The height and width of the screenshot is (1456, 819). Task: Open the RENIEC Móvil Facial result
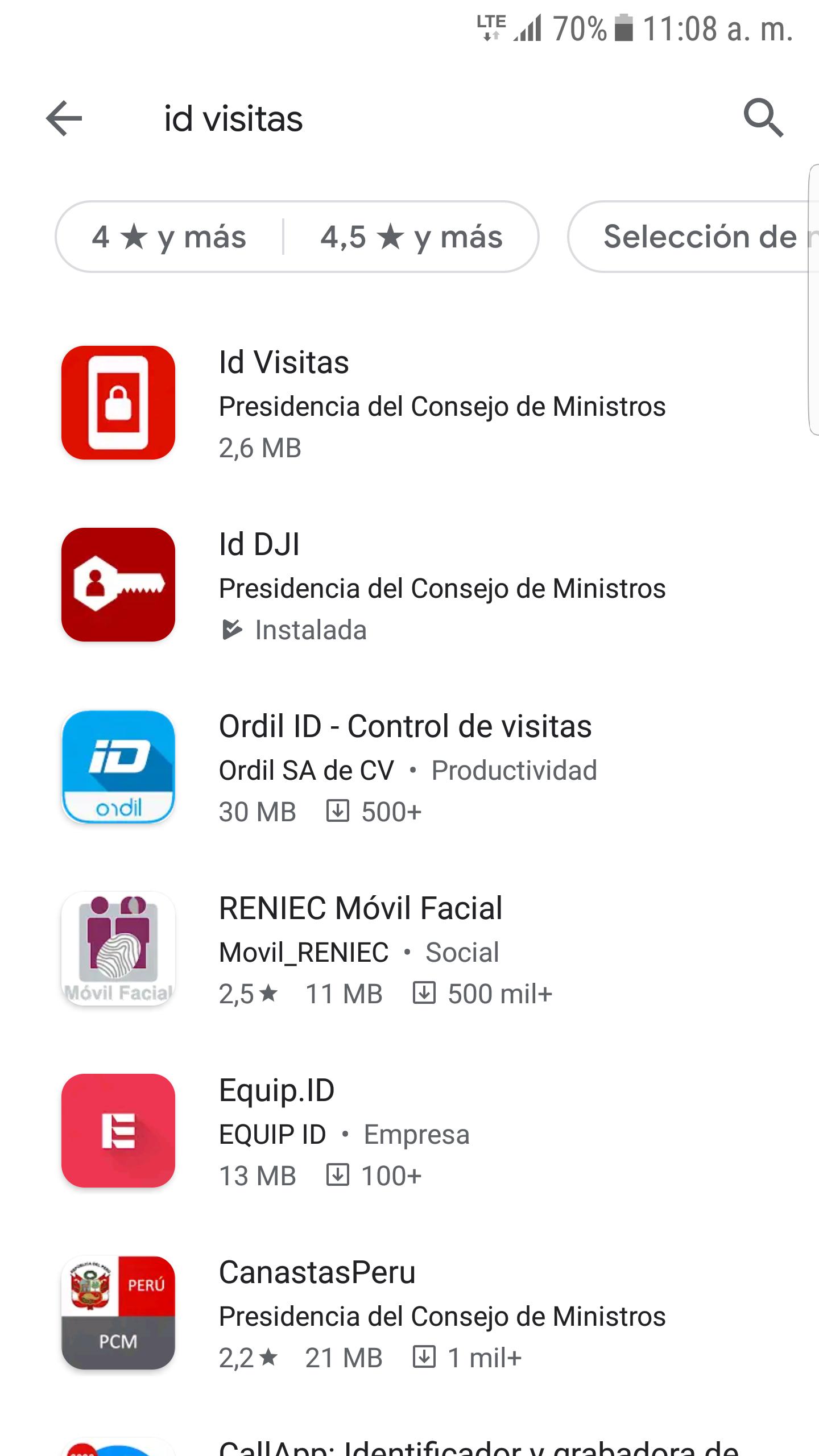409,949
